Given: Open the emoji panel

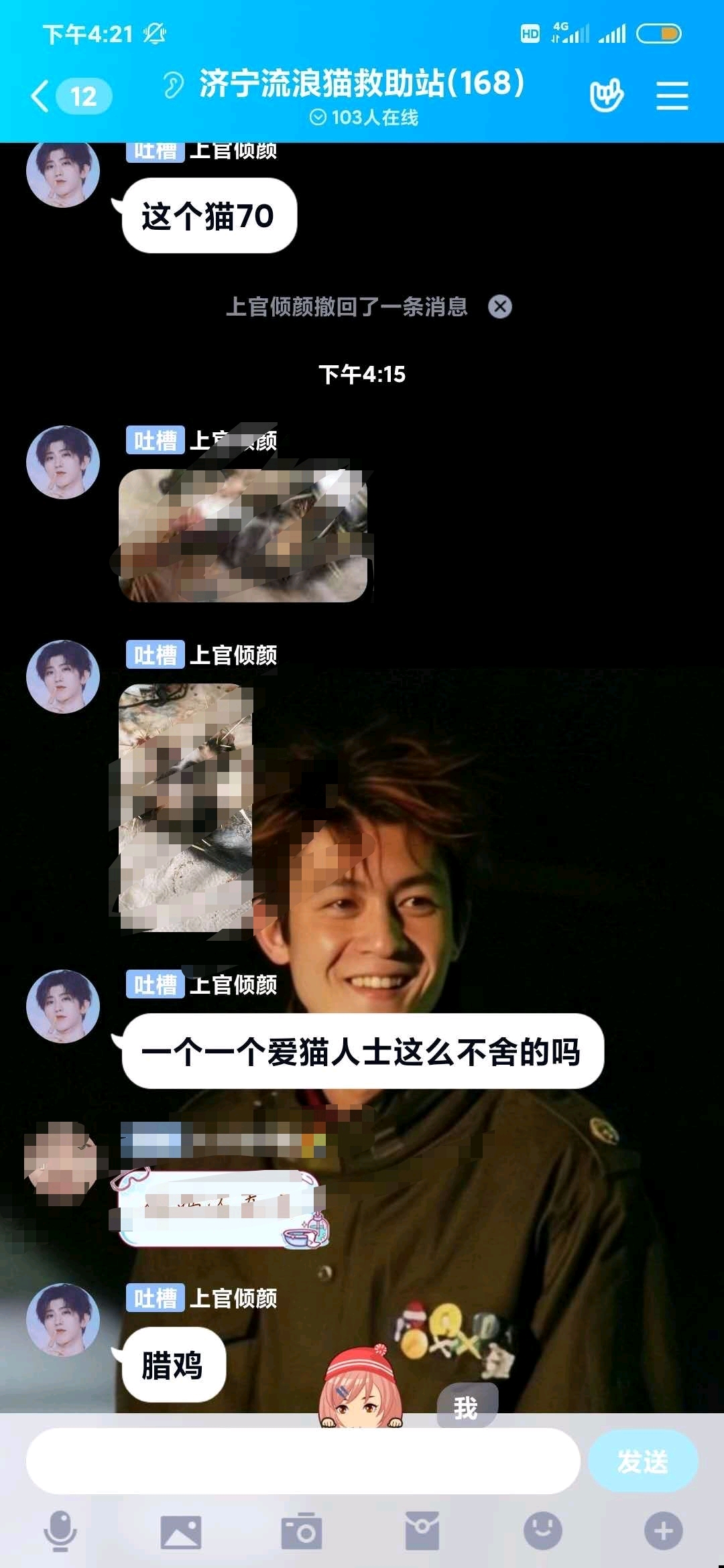Looking at the screenshot, I should [x=543, y=1531].
